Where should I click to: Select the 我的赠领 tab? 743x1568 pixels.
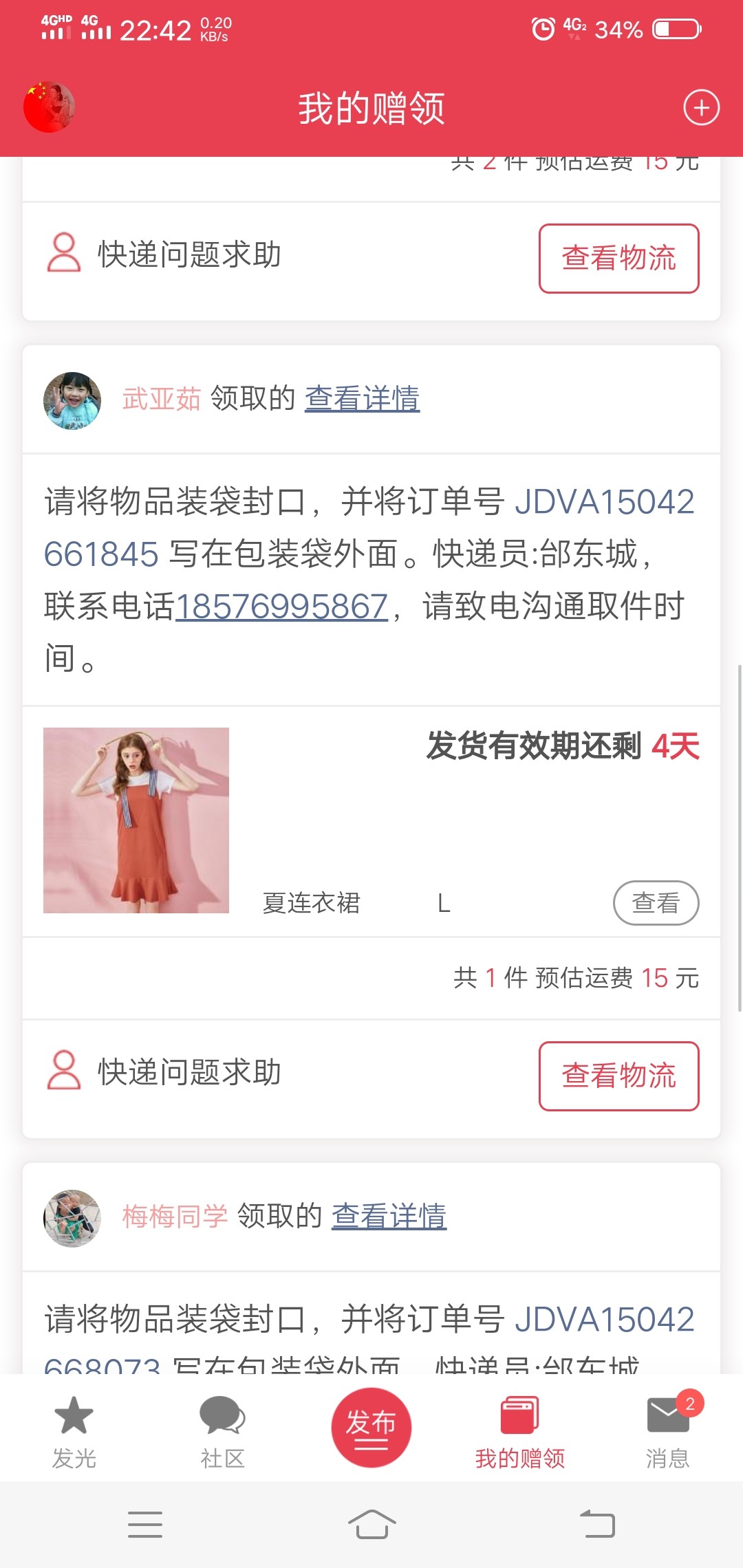(520, 1432)
